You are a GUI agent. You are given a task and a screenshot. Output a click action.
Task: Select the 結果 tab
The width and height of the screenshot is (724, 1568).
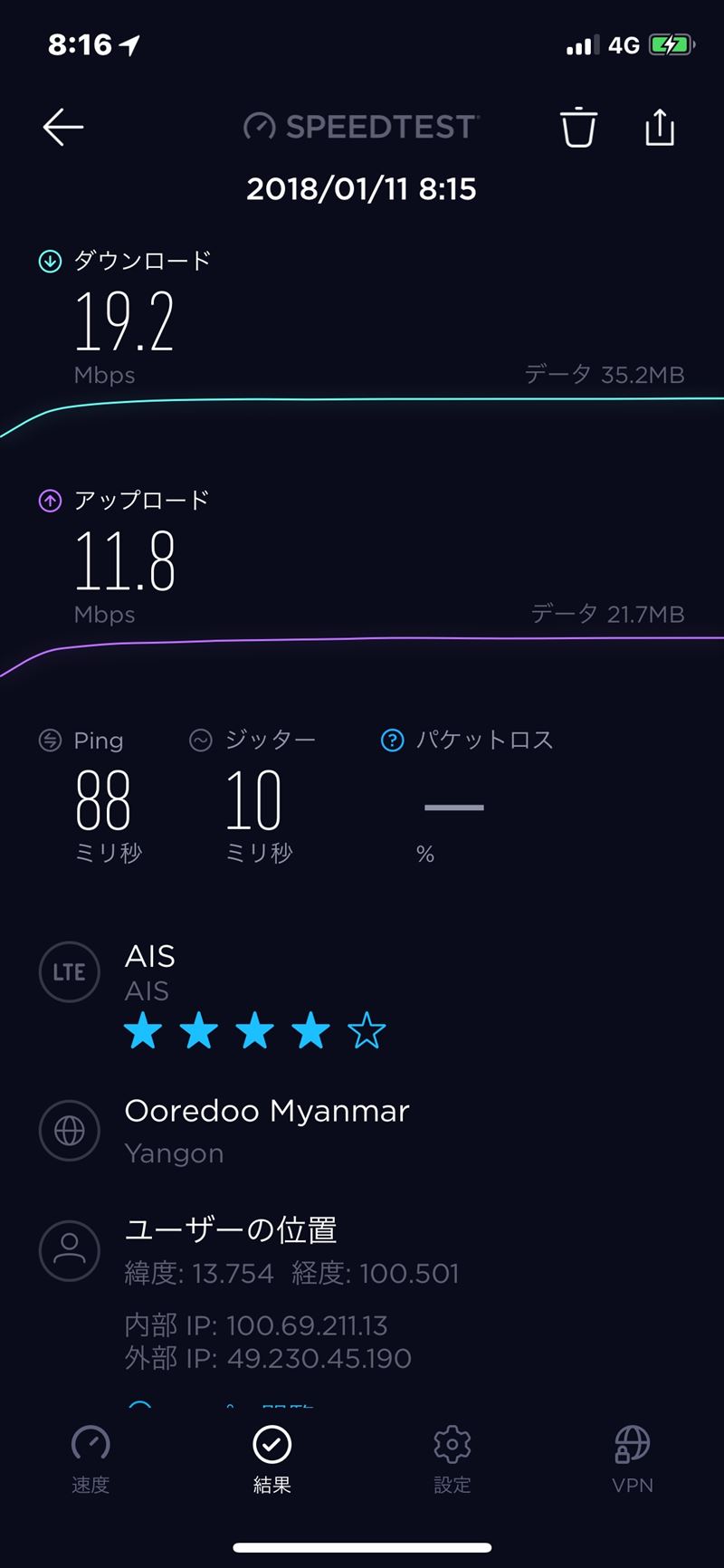pyautogui.click(x=271, y=1459)
